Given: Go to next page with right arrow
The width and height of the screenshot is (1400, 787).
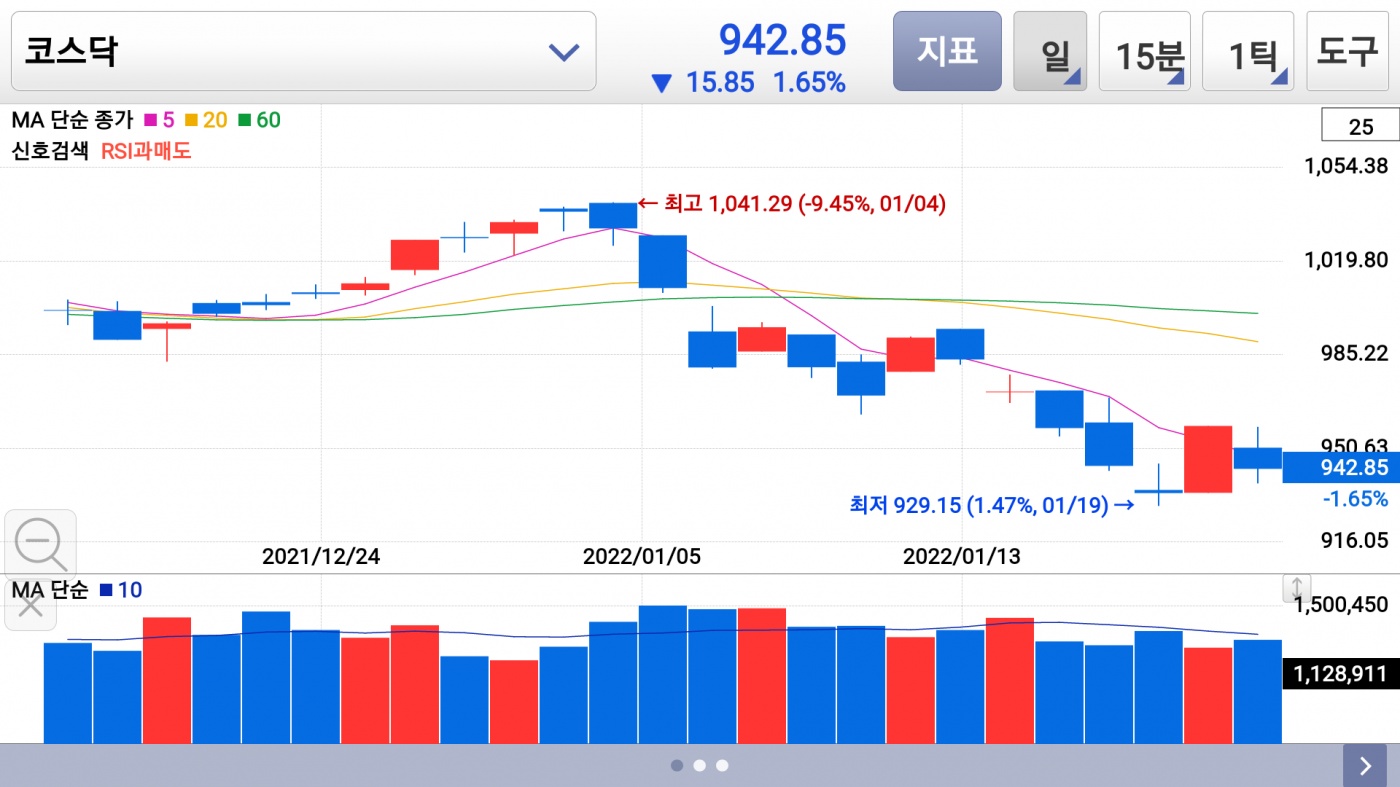Looking at the screenshot, I should (x=1365, y=766).
